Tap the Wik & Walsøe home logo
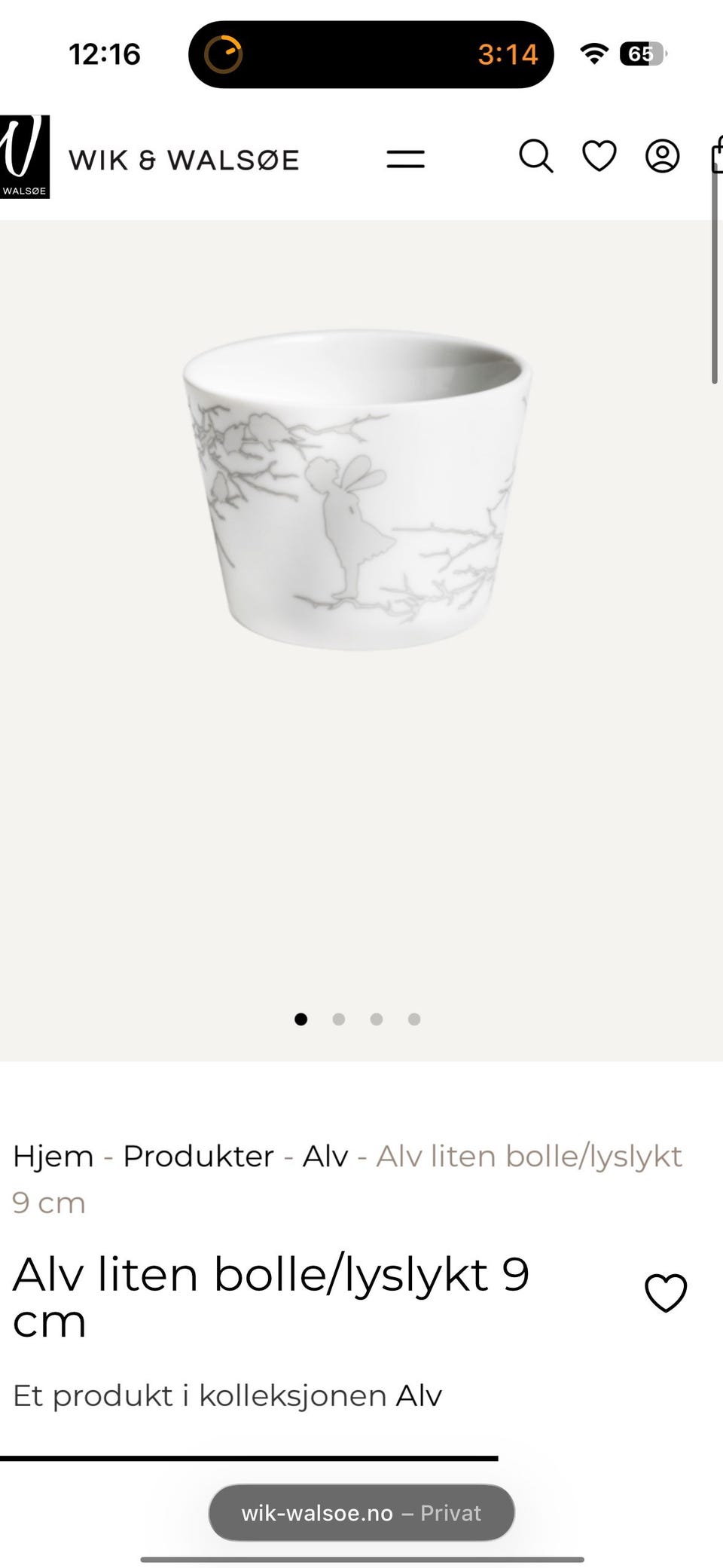This screenshot has width=723, height=1568. [x=150, y=157]
